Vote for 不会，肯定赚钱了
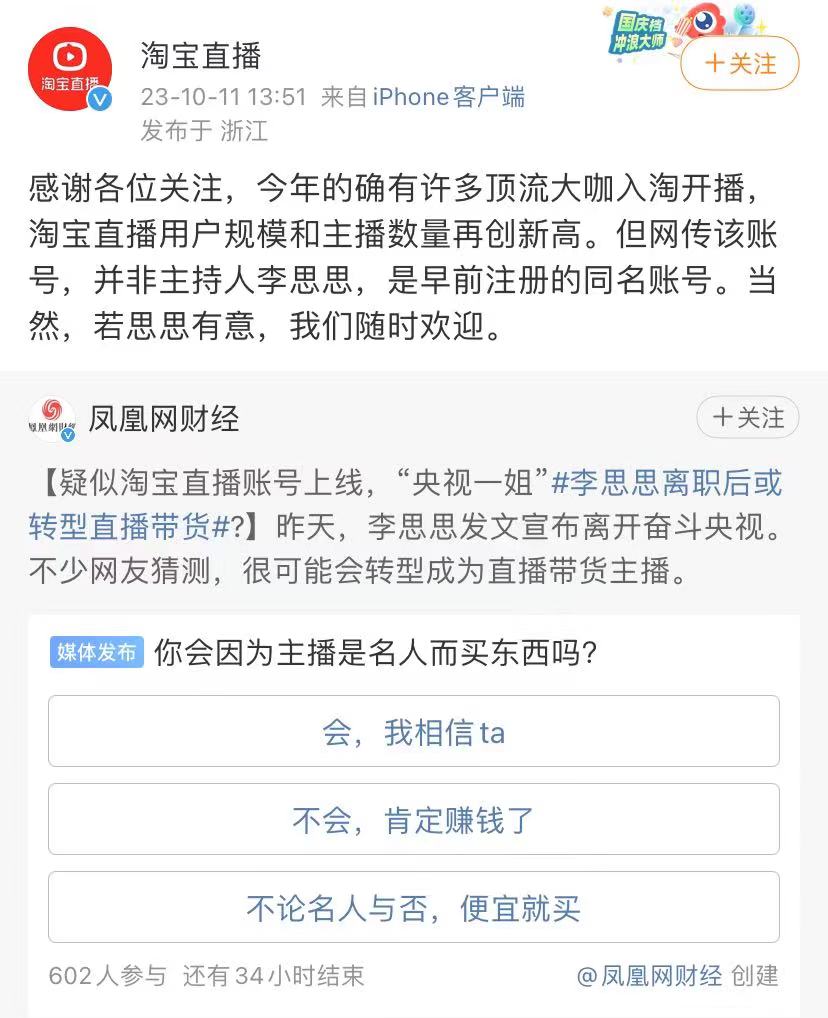The width and height of the screenshot is (828, 1018). [x=413, y=820]
